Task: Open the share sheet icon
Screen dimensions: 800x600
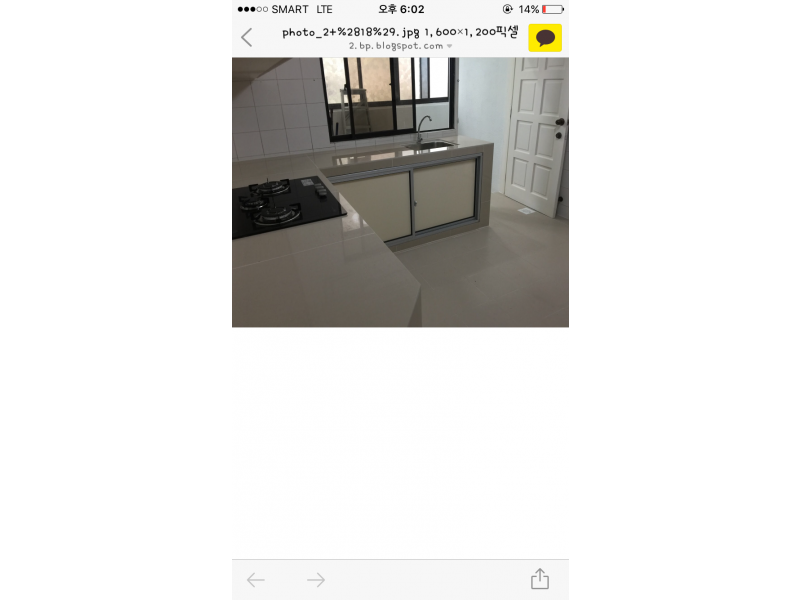Action: [x=540, y=579]
